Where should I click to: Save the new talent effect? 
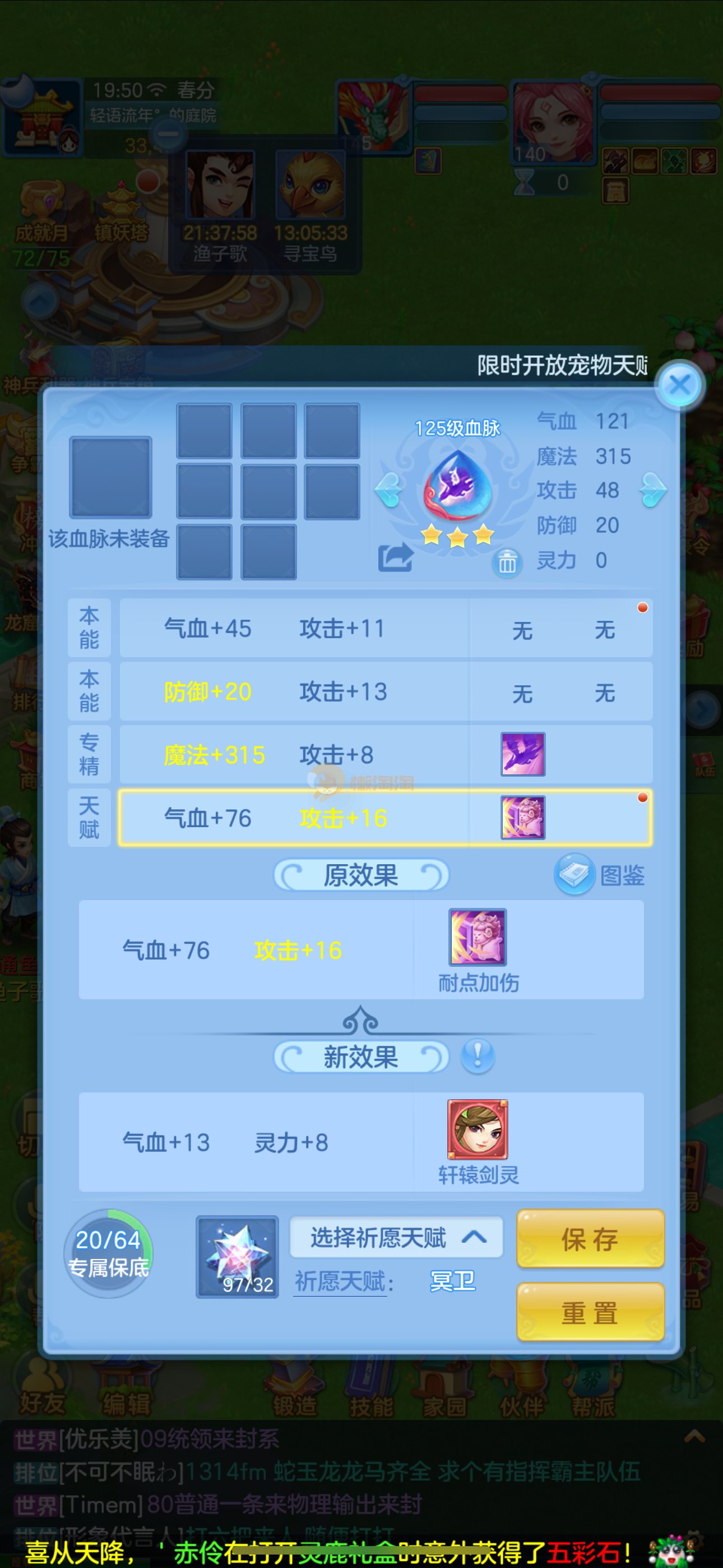click(x=590, y=1239)
